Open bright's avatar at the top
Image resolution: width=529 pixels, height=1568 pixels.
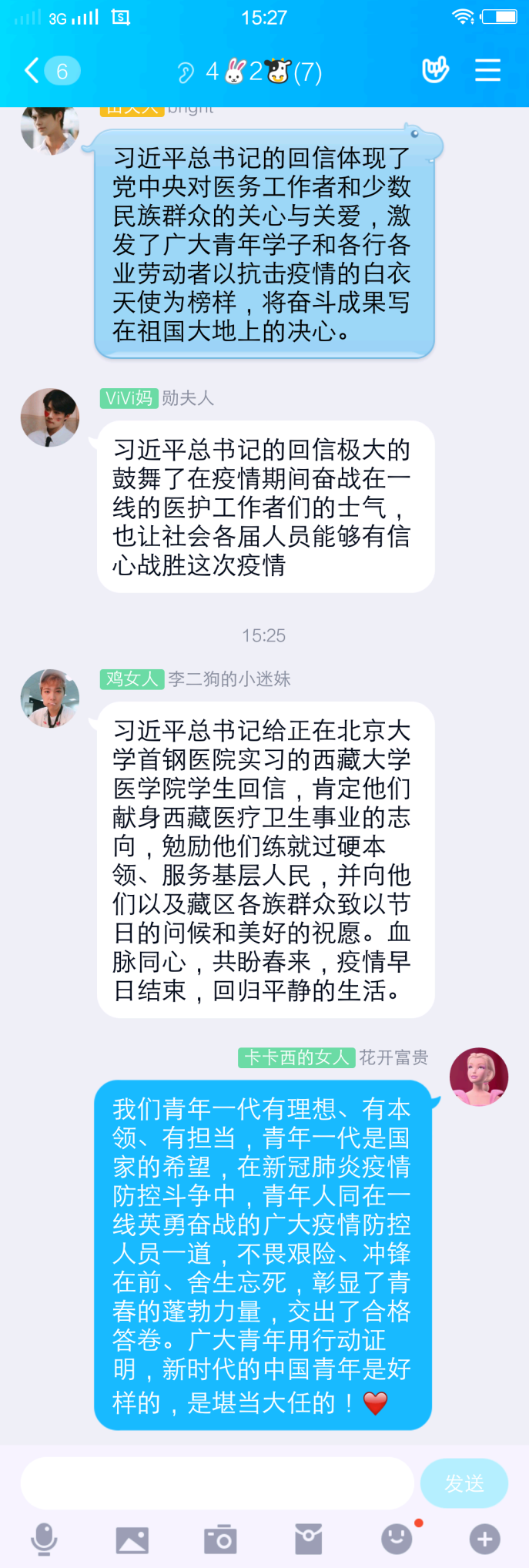[50, 129]
